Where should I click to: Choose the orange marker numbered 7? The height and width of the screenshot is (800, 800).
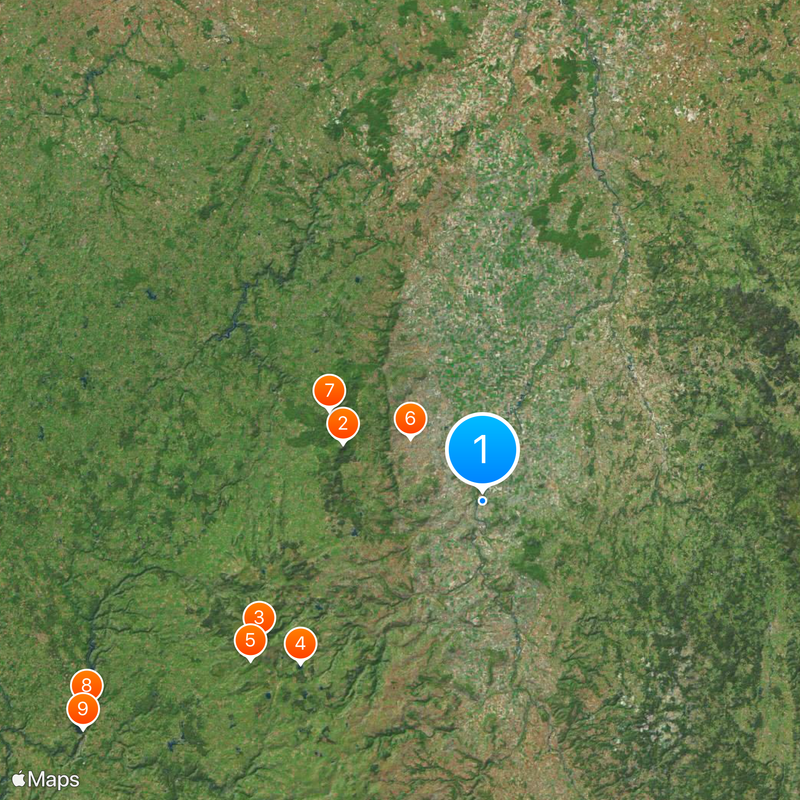tap(329, 391)
